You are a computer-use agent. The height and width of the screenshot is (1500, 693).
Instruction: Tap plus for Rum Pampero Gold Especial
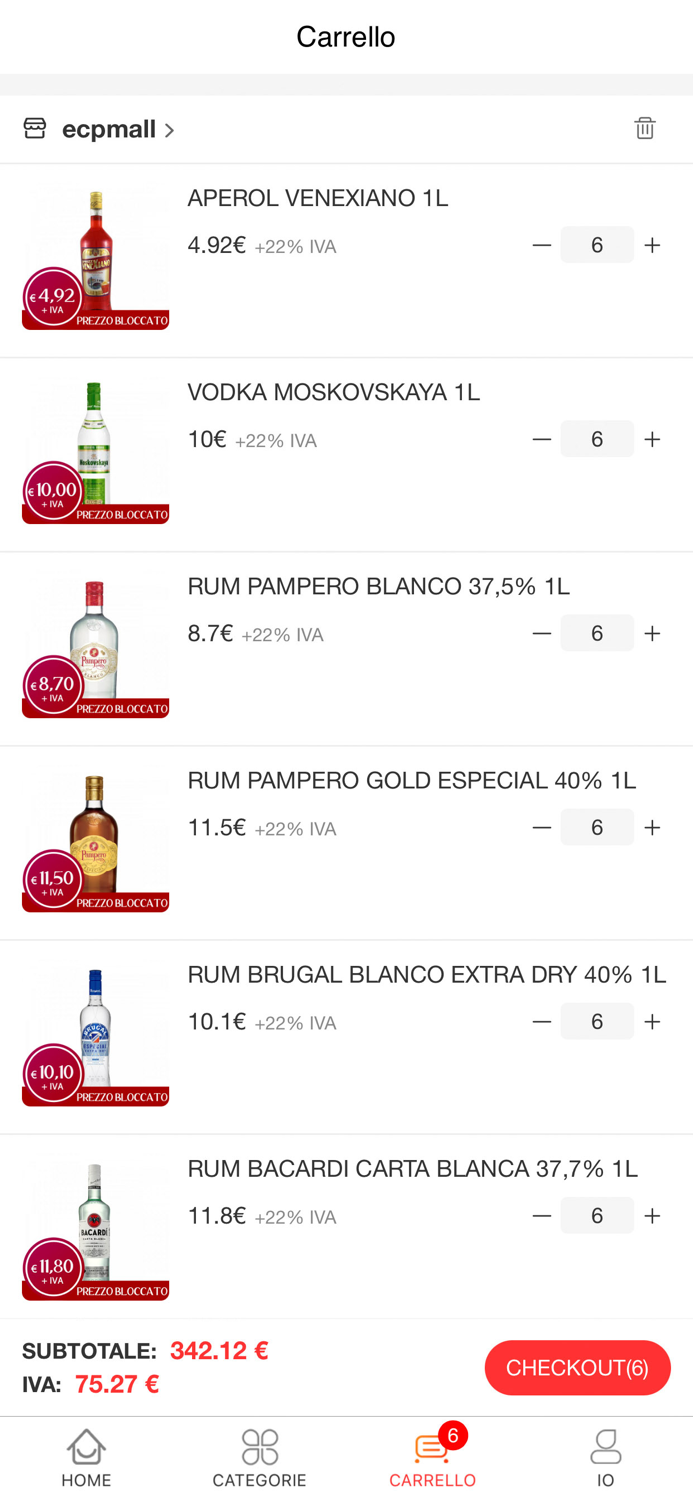(652, 827)
